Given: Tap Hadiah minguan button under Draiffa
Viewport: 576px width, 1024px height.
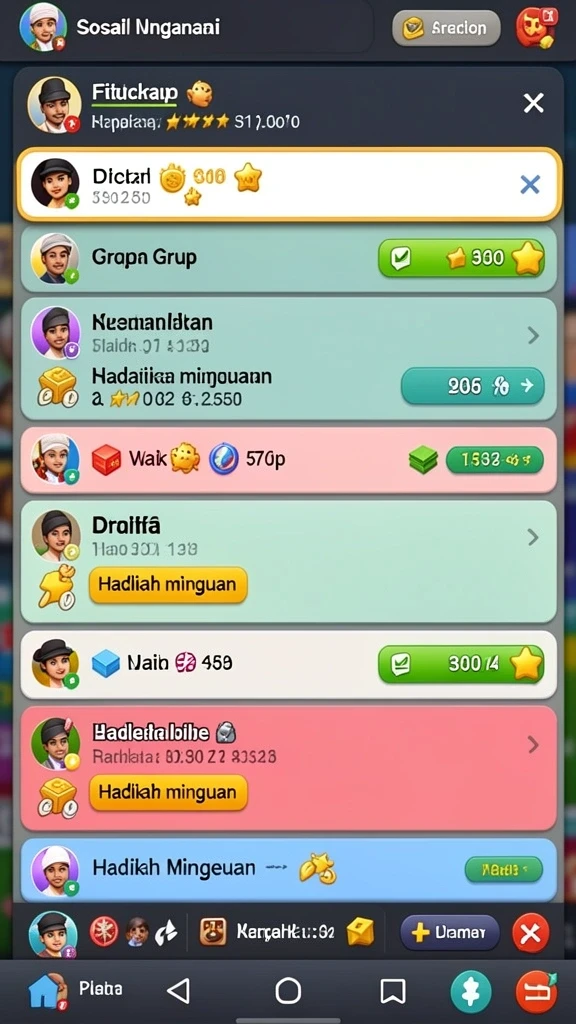Looking at the screenshot, I should click(168, 584).
